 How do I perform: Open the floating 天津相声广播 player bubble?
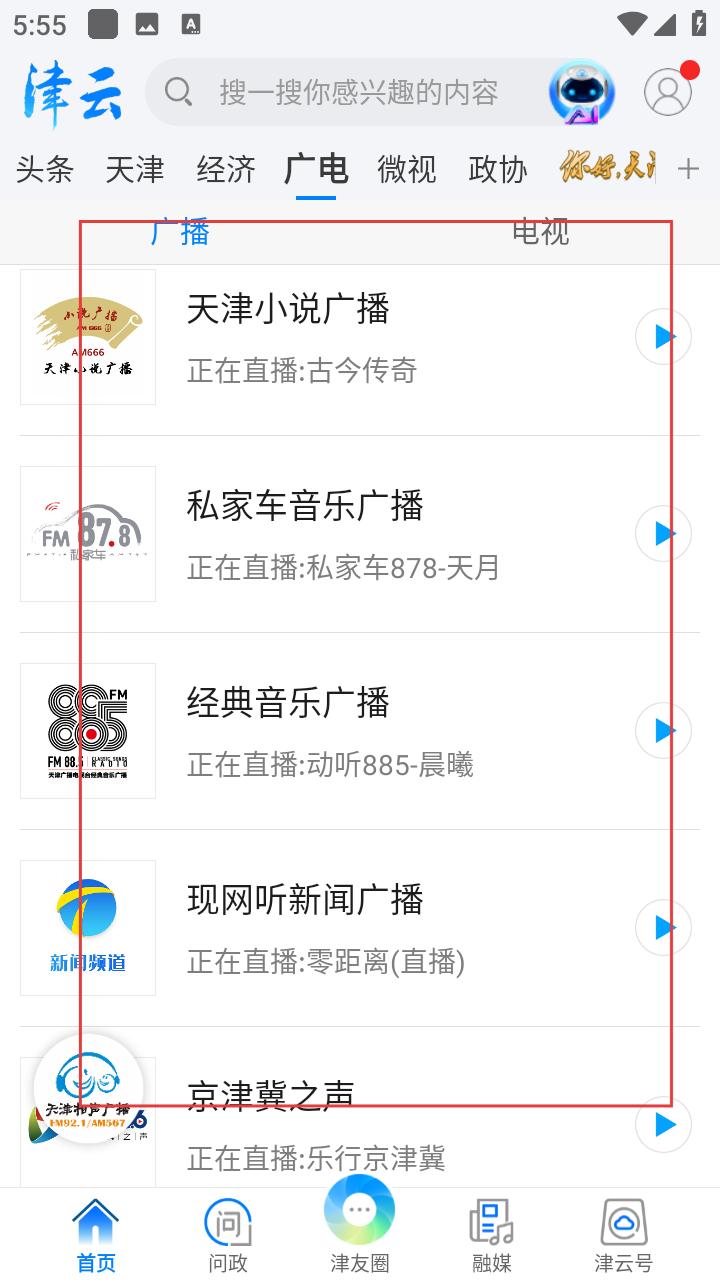(88, 1088)
